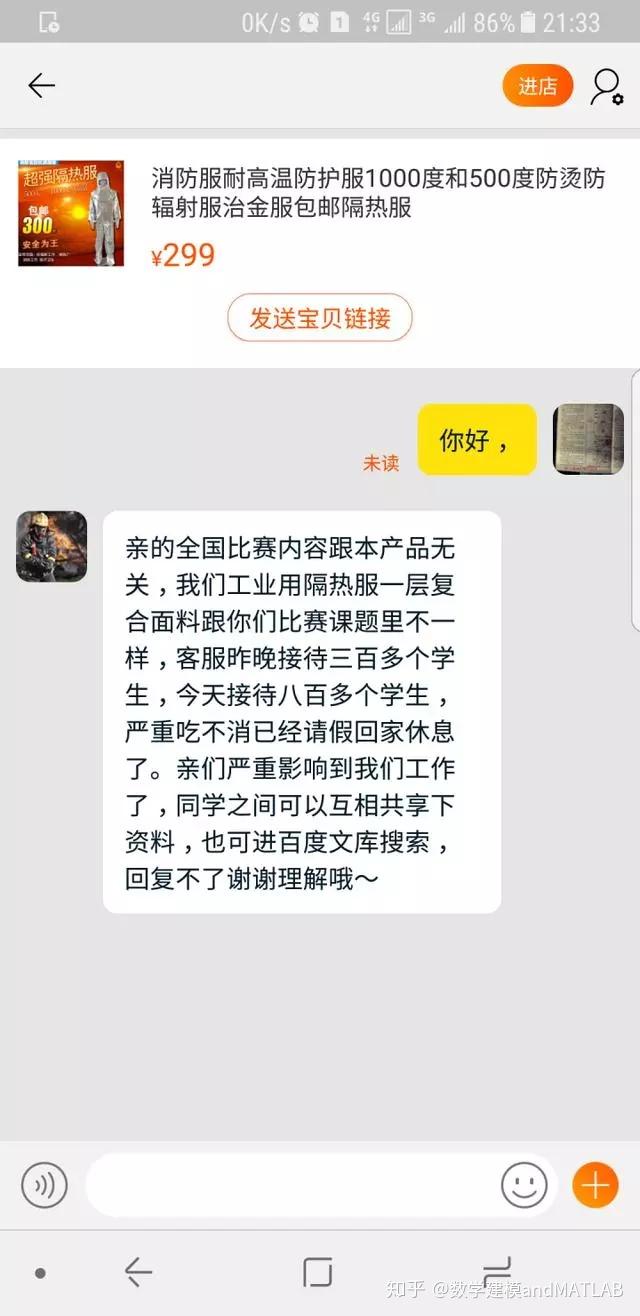View the seller's firefighter avatar

click(51, 546)
